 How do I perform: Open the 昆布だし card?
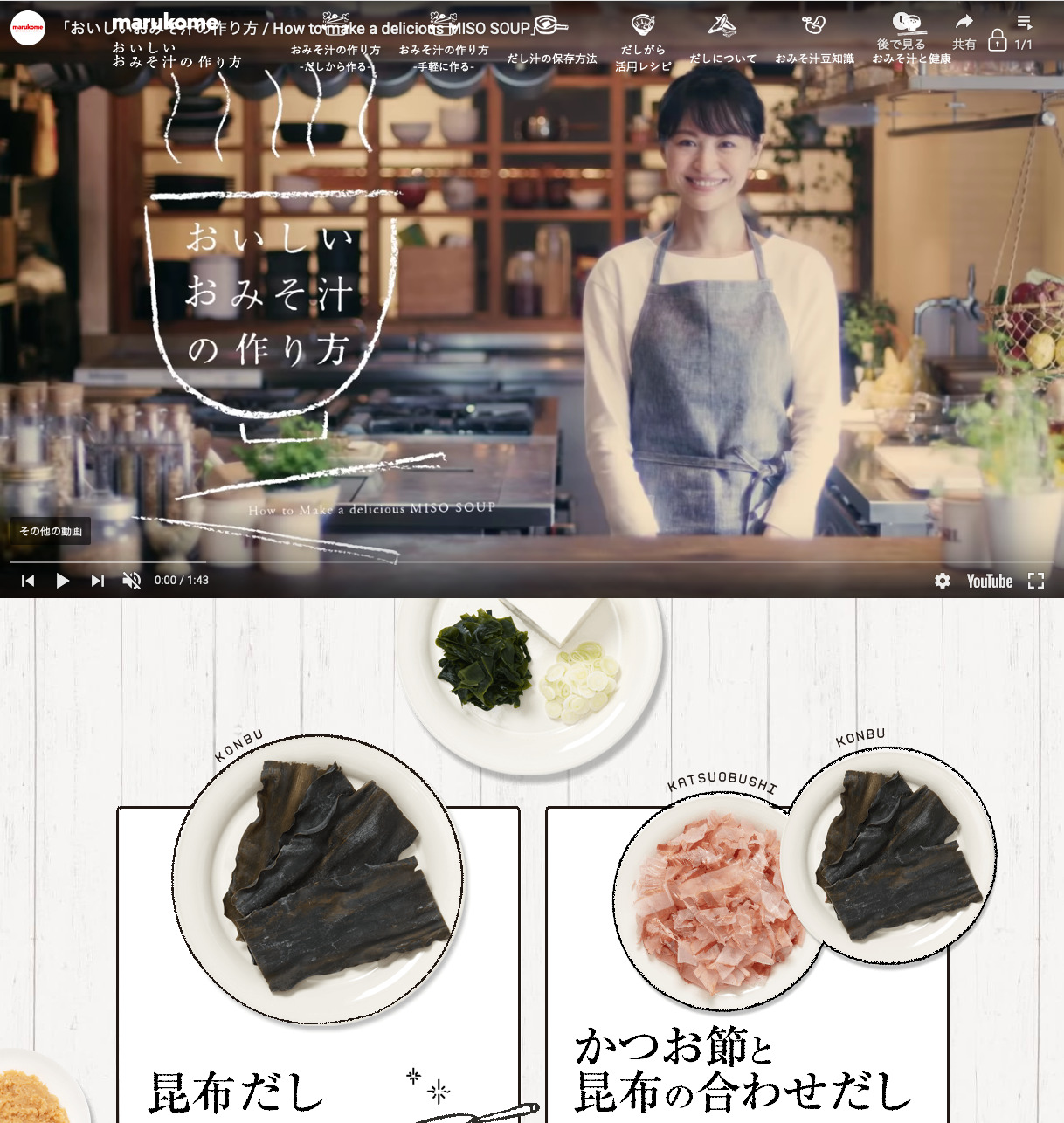pos(319,961)
